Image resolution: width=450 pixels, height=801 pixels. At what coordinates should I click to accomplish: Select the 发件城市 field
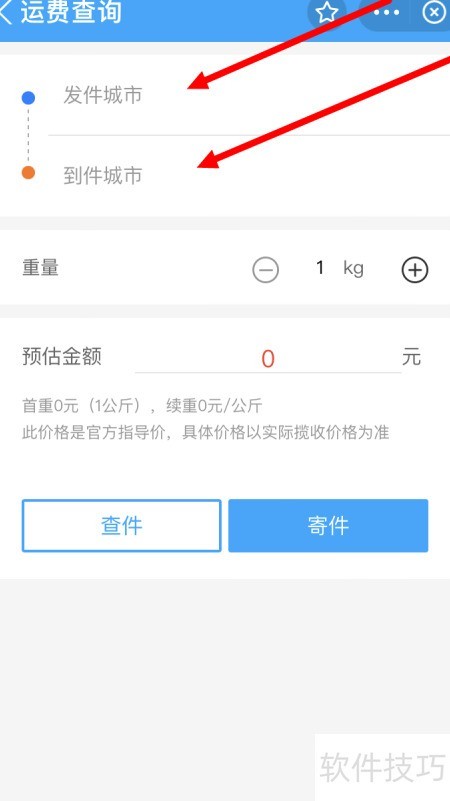point(249,96)
